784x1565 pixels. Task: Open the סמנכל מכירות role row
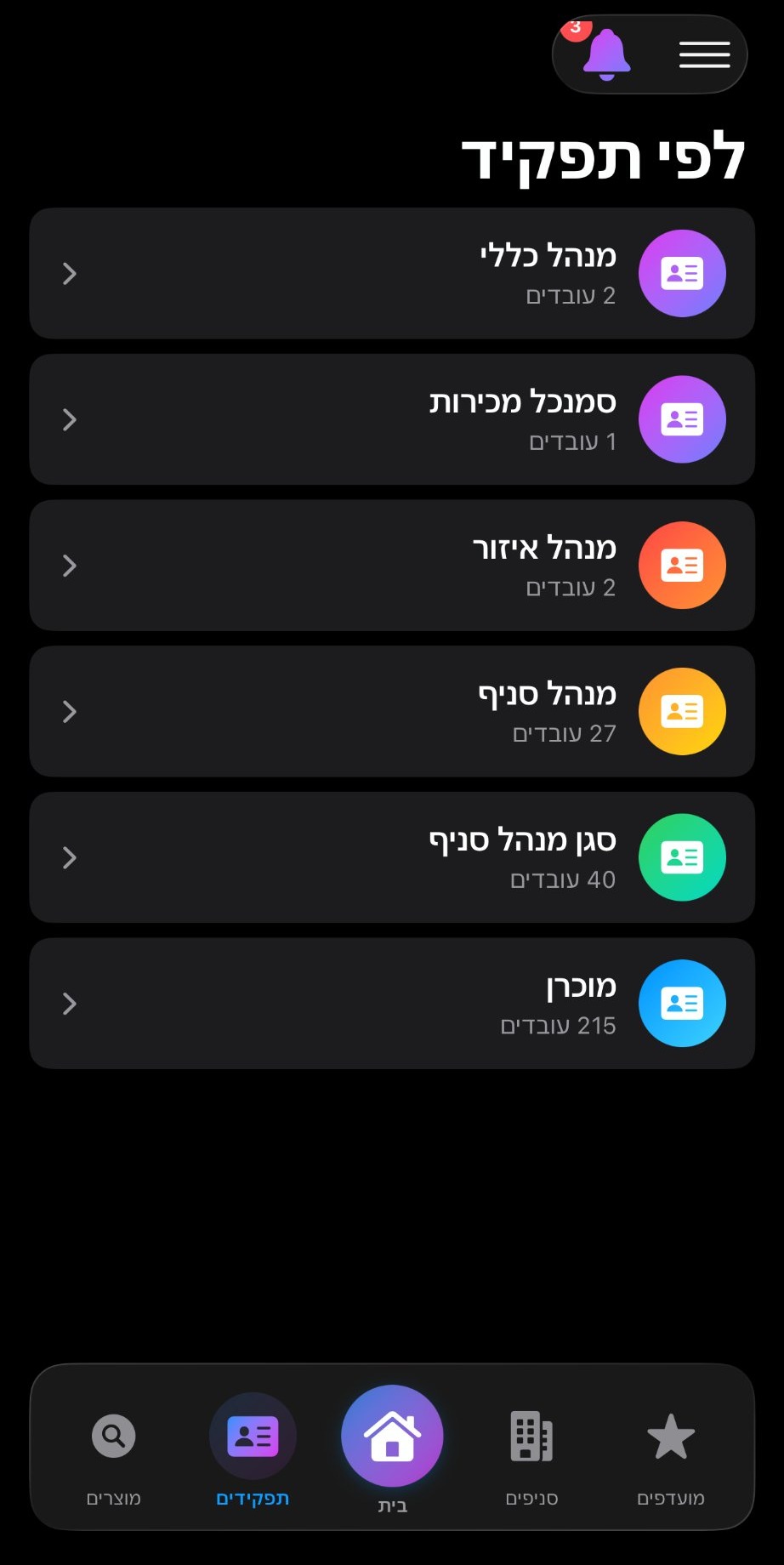coord(392,420)
